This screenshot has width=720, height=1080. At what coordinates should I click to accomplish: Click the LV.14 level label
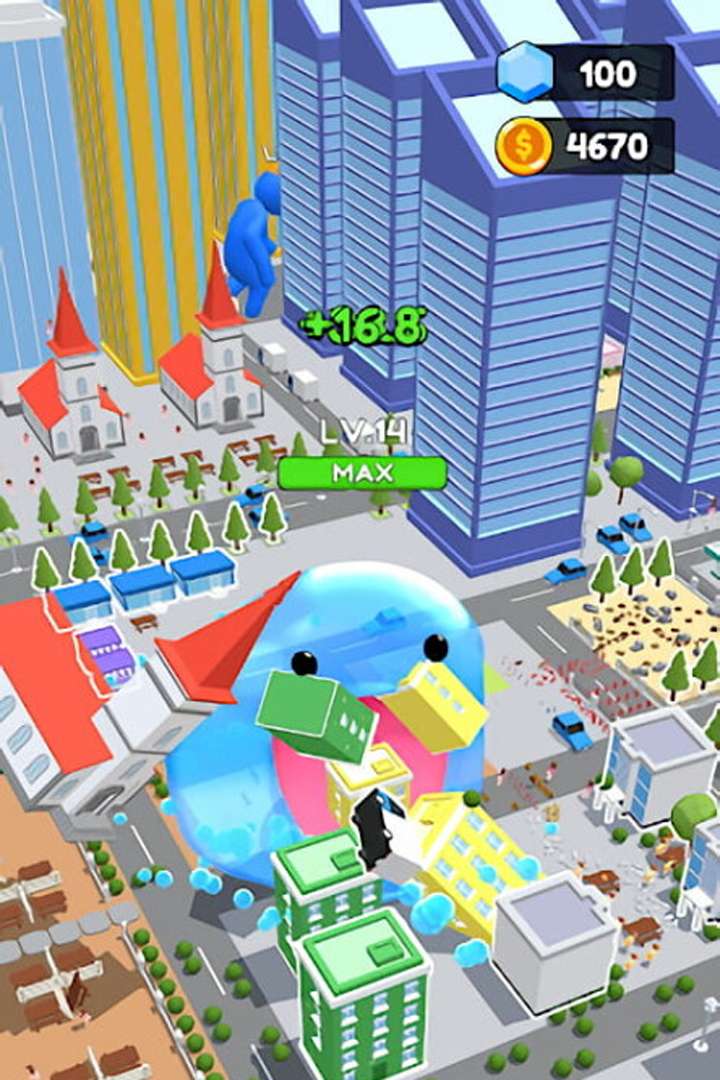[362, 432]
